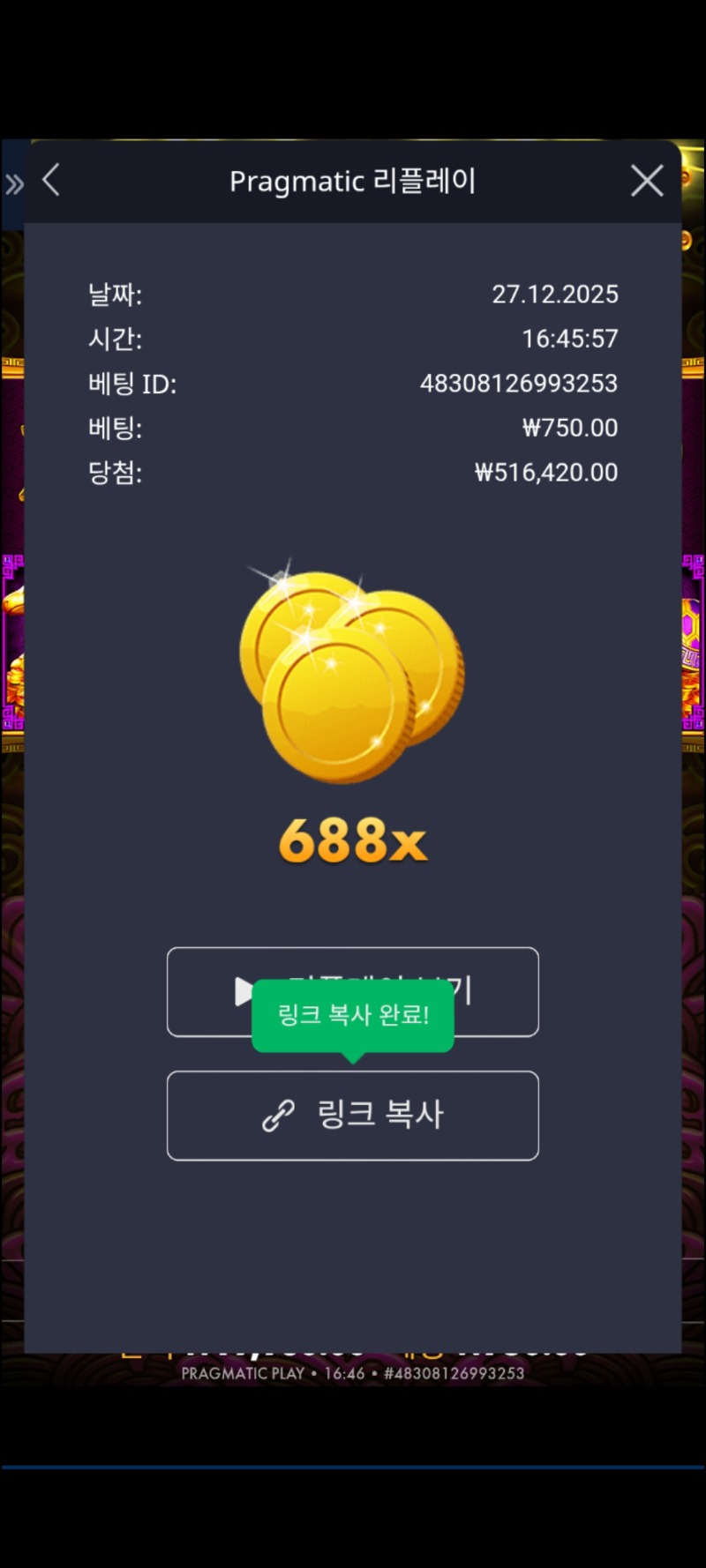Close the Pragmatic 리플레이 dialog
The width and height of the screenshot is (706, 1568).
pyautogui.click(x=647, y=181)
